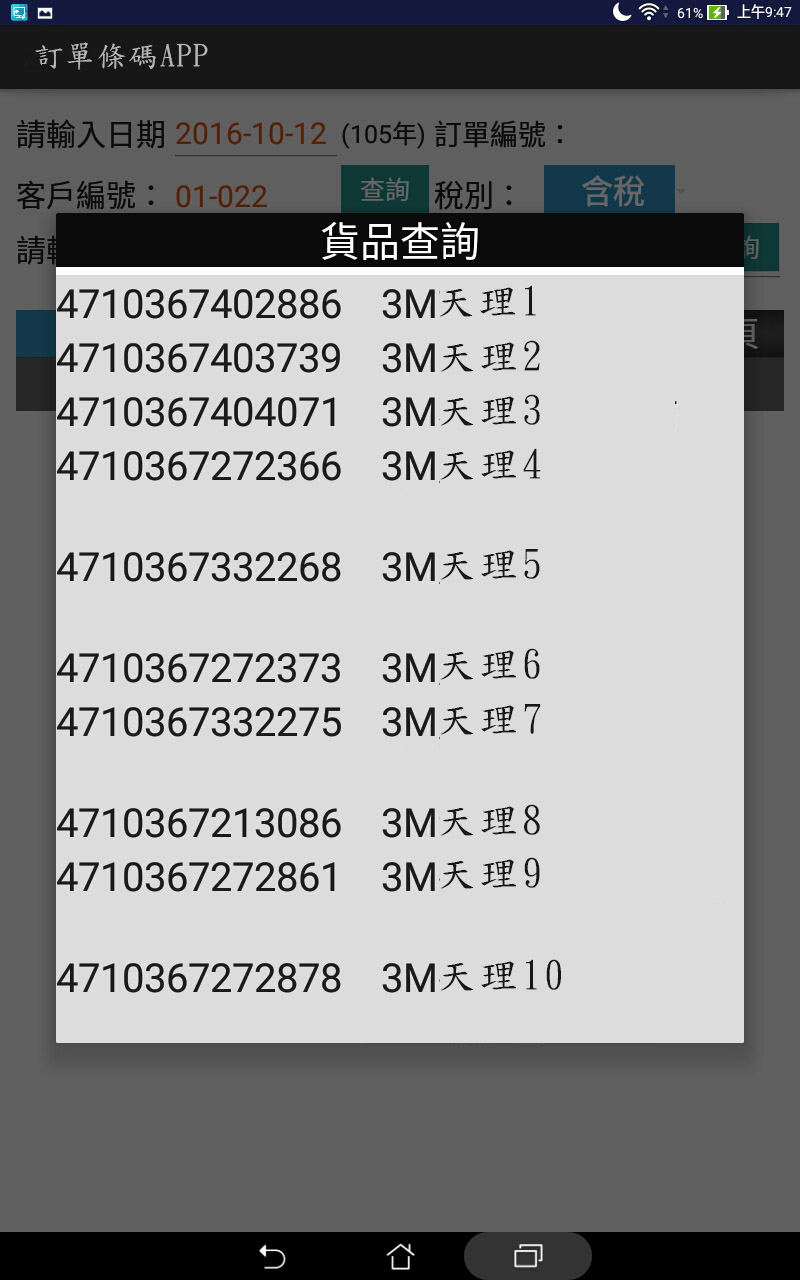800x1280 pixels.
Task: Choose product 3M天理2 from list
Action: [x=400, y=358]
